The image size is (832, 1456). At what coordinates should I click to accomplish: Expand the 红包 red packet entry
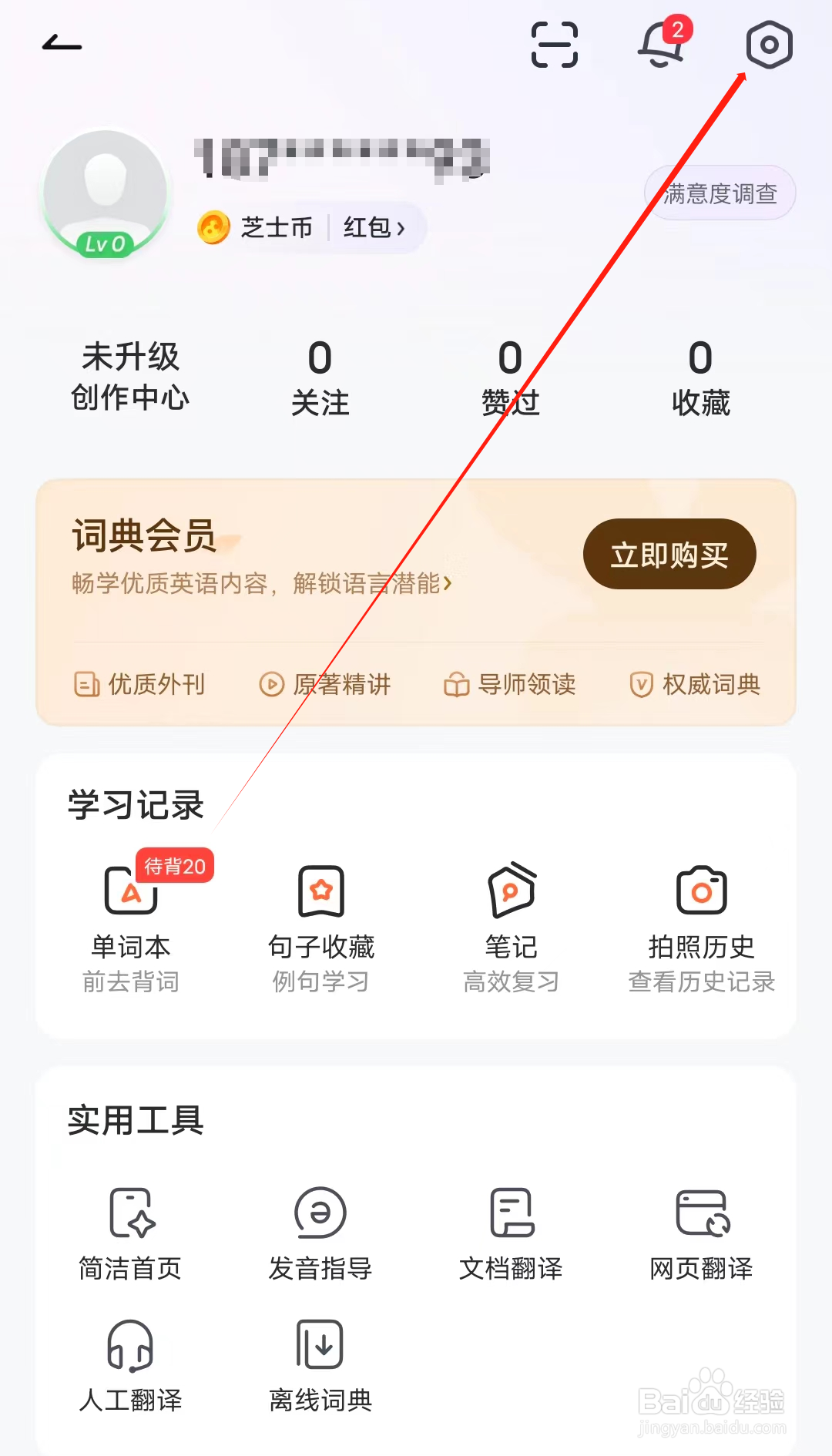pos(375,227)
